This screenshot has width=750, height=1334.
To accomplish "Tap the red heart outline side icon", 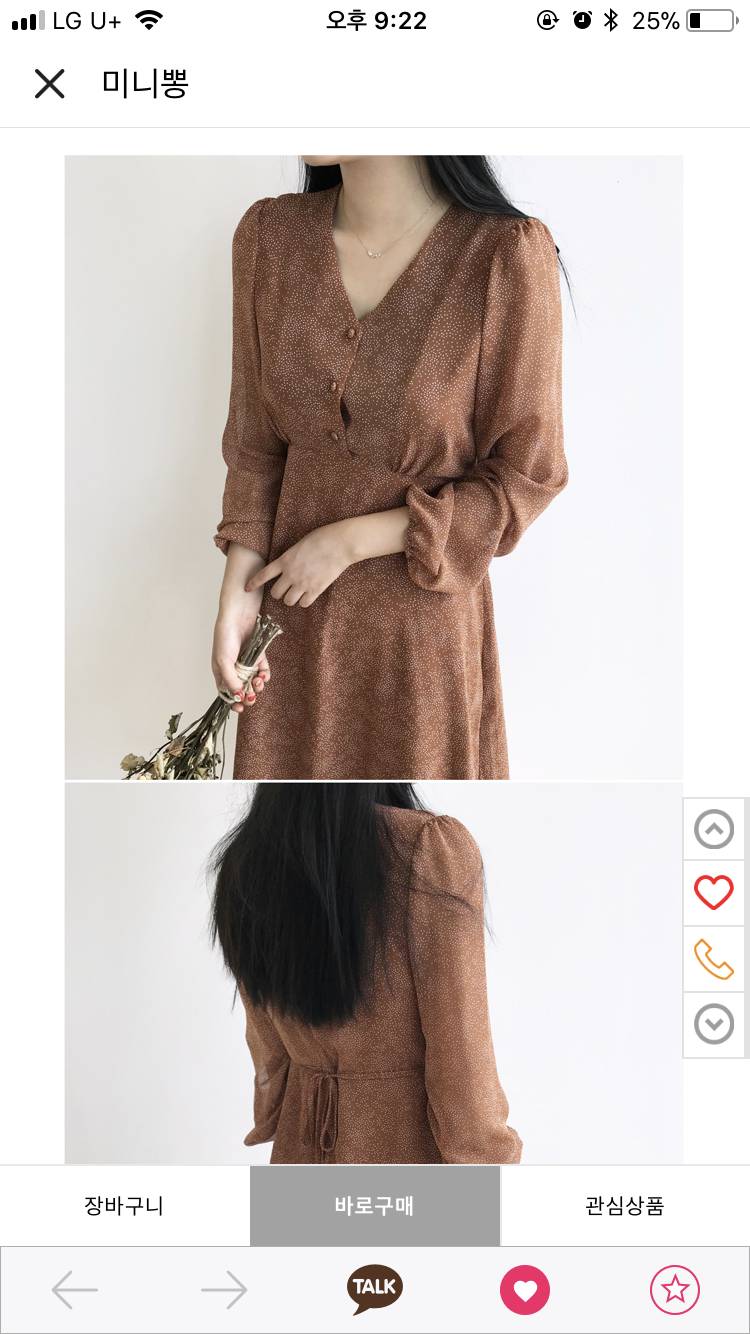I will pos(714,893).
